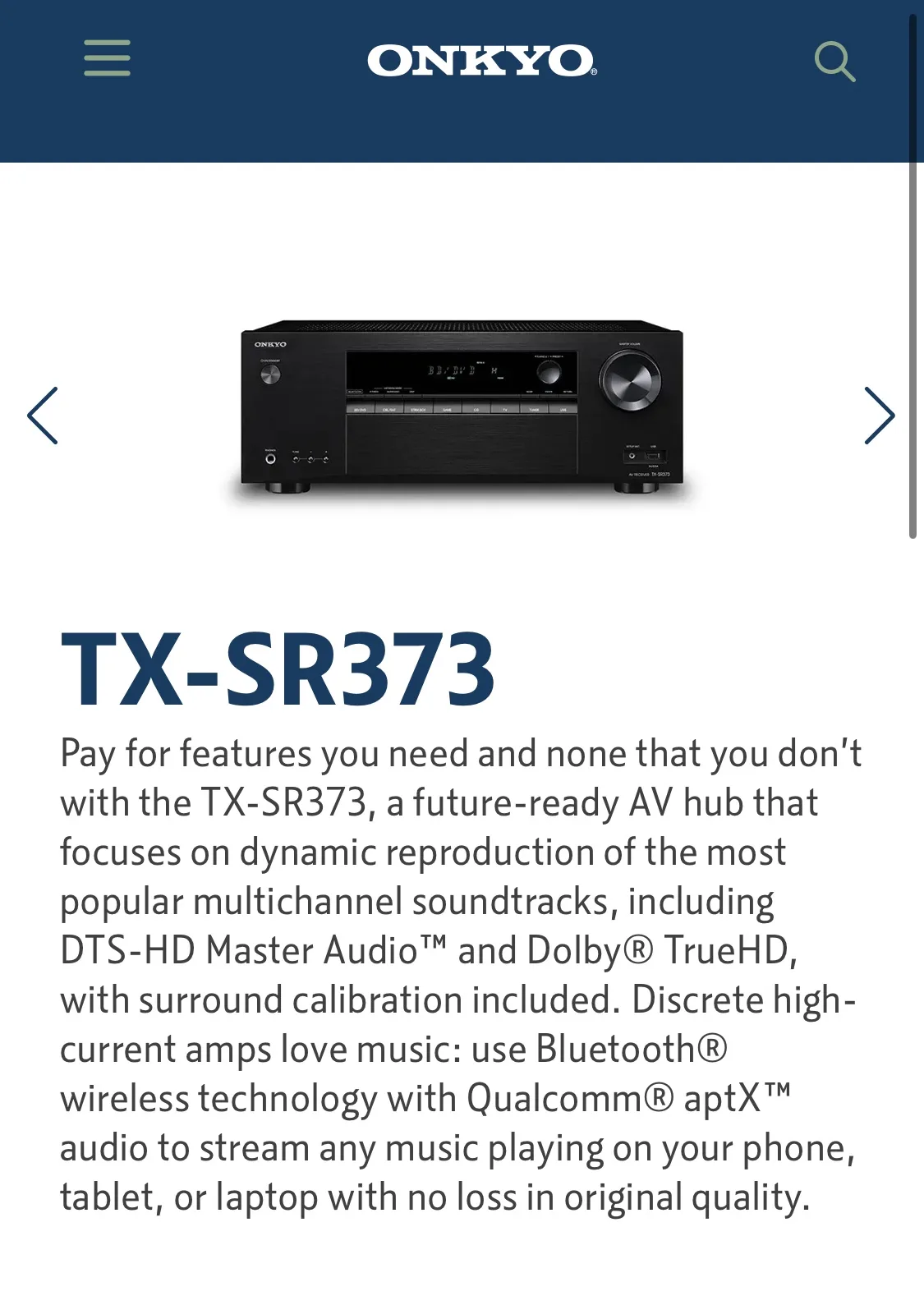
Task: Click the TX-SR373 product heading
Action: tap(279, 665)
